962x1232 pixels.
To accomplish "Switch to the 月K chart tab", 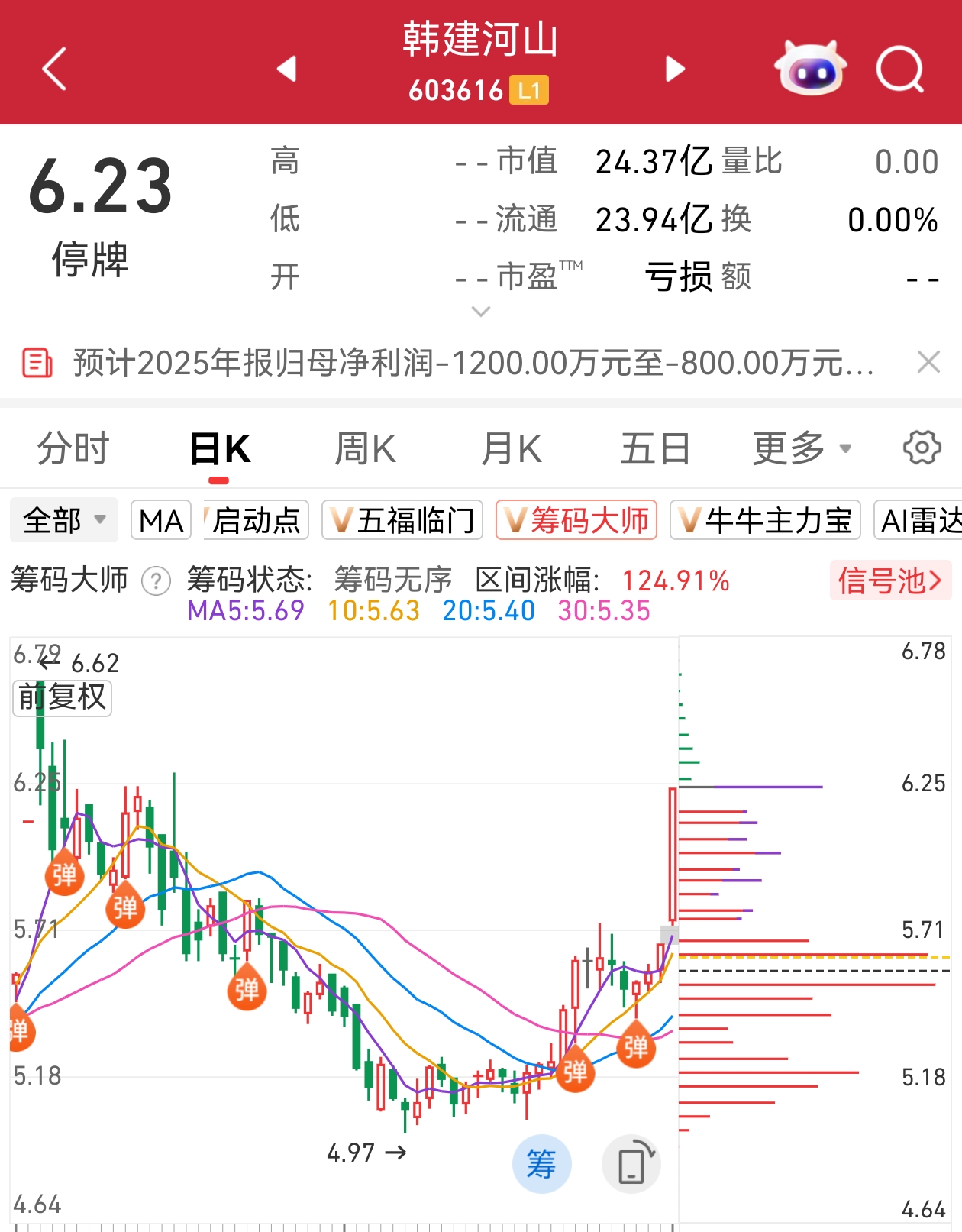I will (511, 448).
